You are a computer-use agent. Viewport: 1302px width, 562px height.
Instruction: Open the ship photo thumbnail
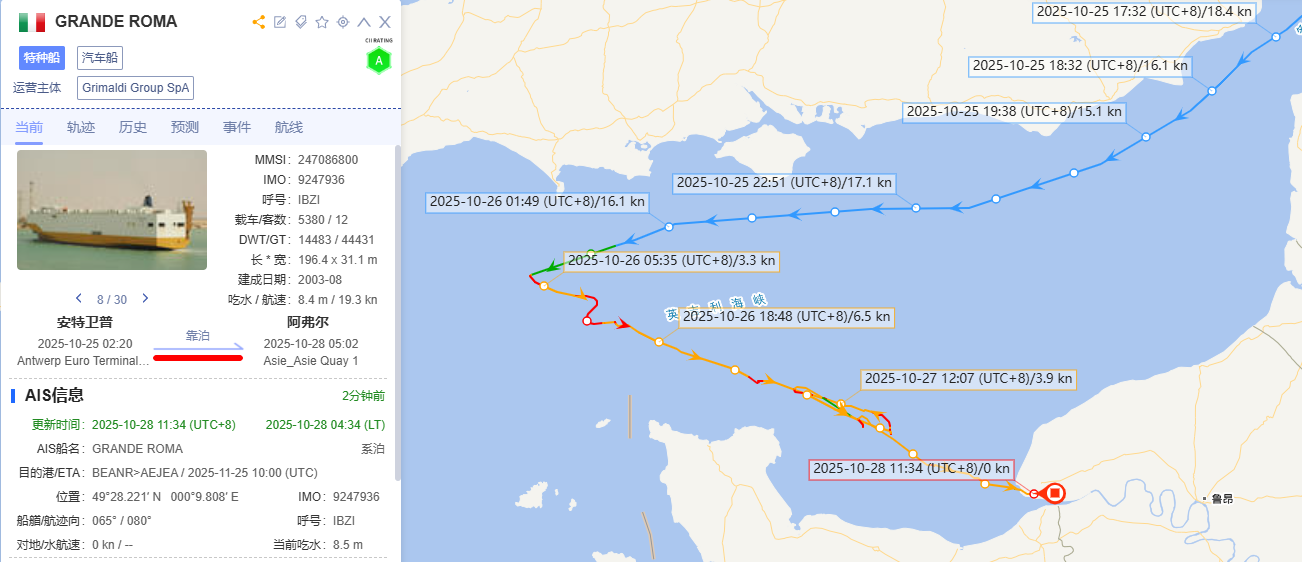click(x=112, y=210)
